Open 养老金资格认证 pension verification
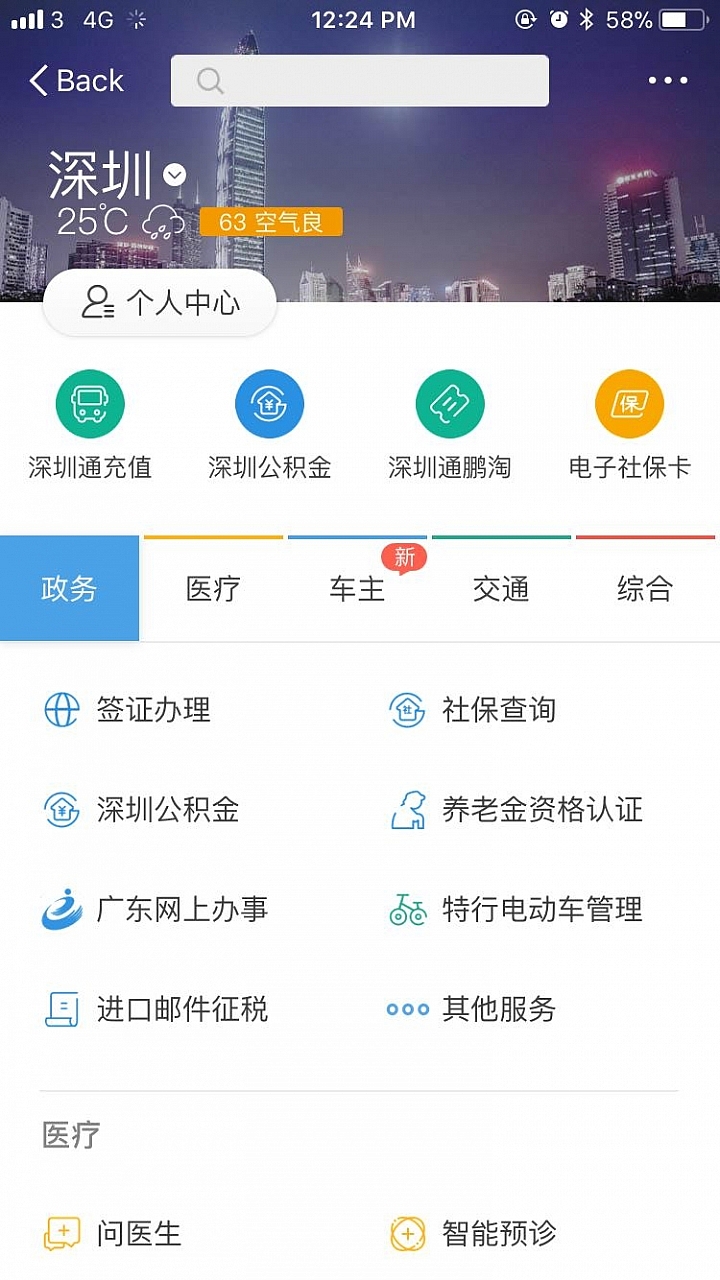This screenshot has height=1280, width=720. tap(540, 810)
